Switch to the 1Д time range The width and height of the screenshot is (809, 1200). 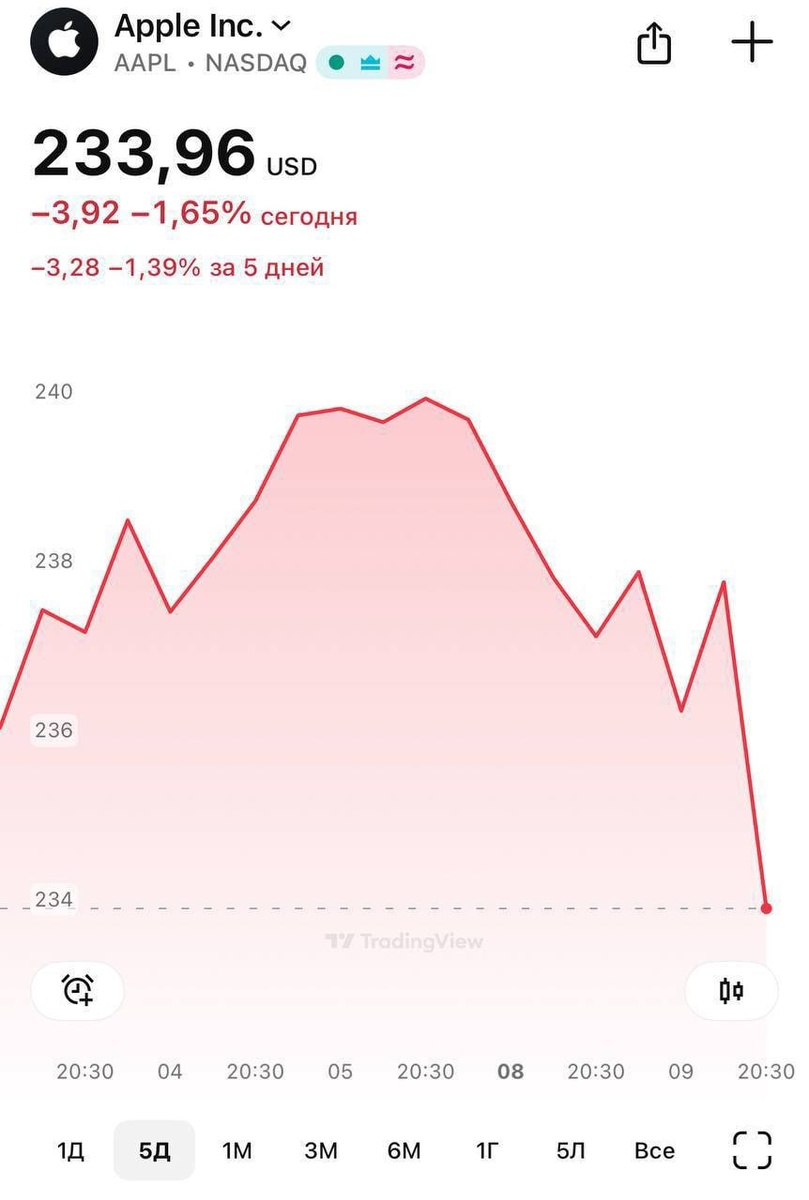pyautogui.click(x=70, y=1151)
